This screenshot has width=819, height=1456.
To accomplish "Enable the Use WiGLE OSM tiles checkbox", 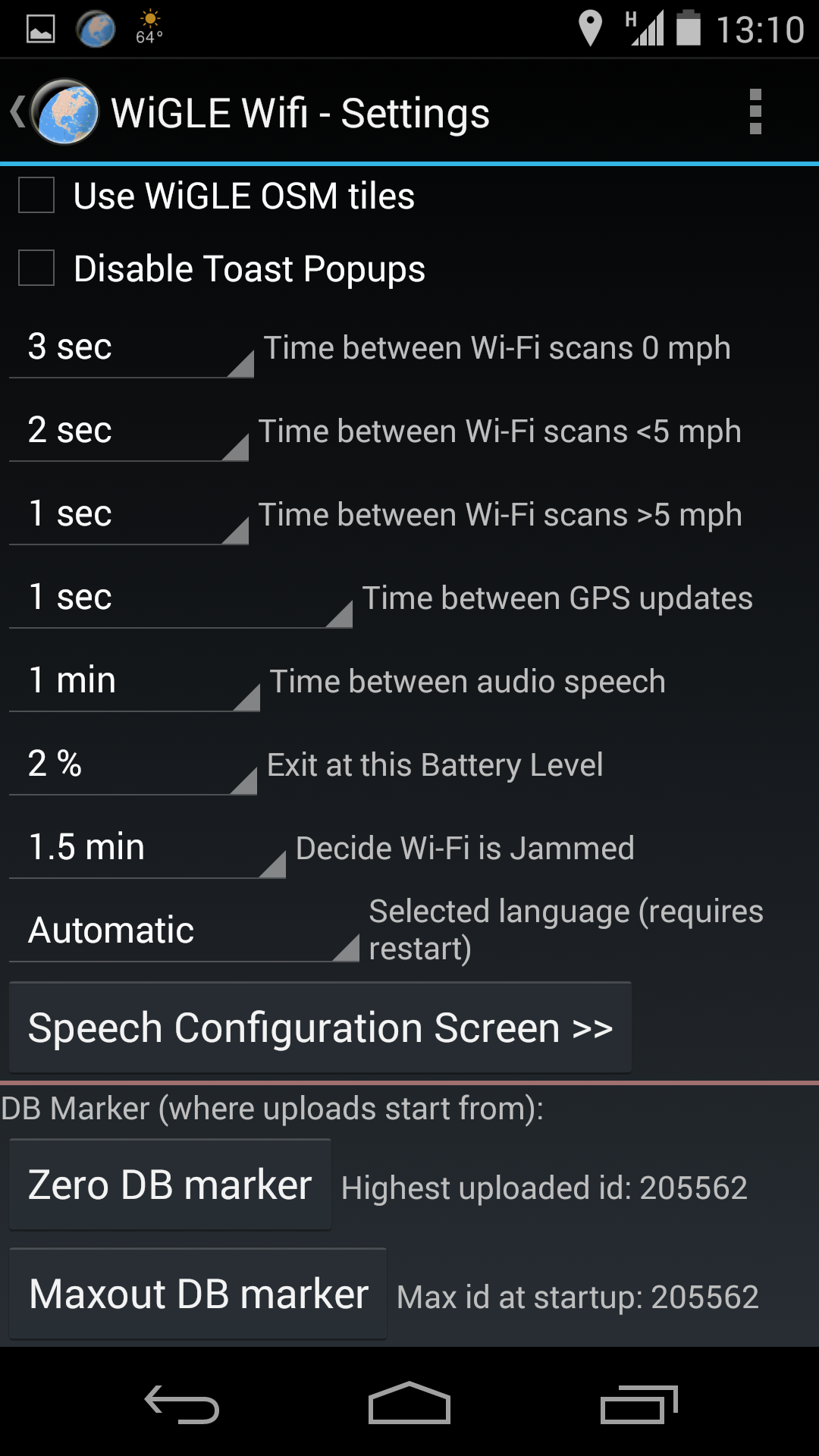I will pyautogui.click(x=35, y=196).
